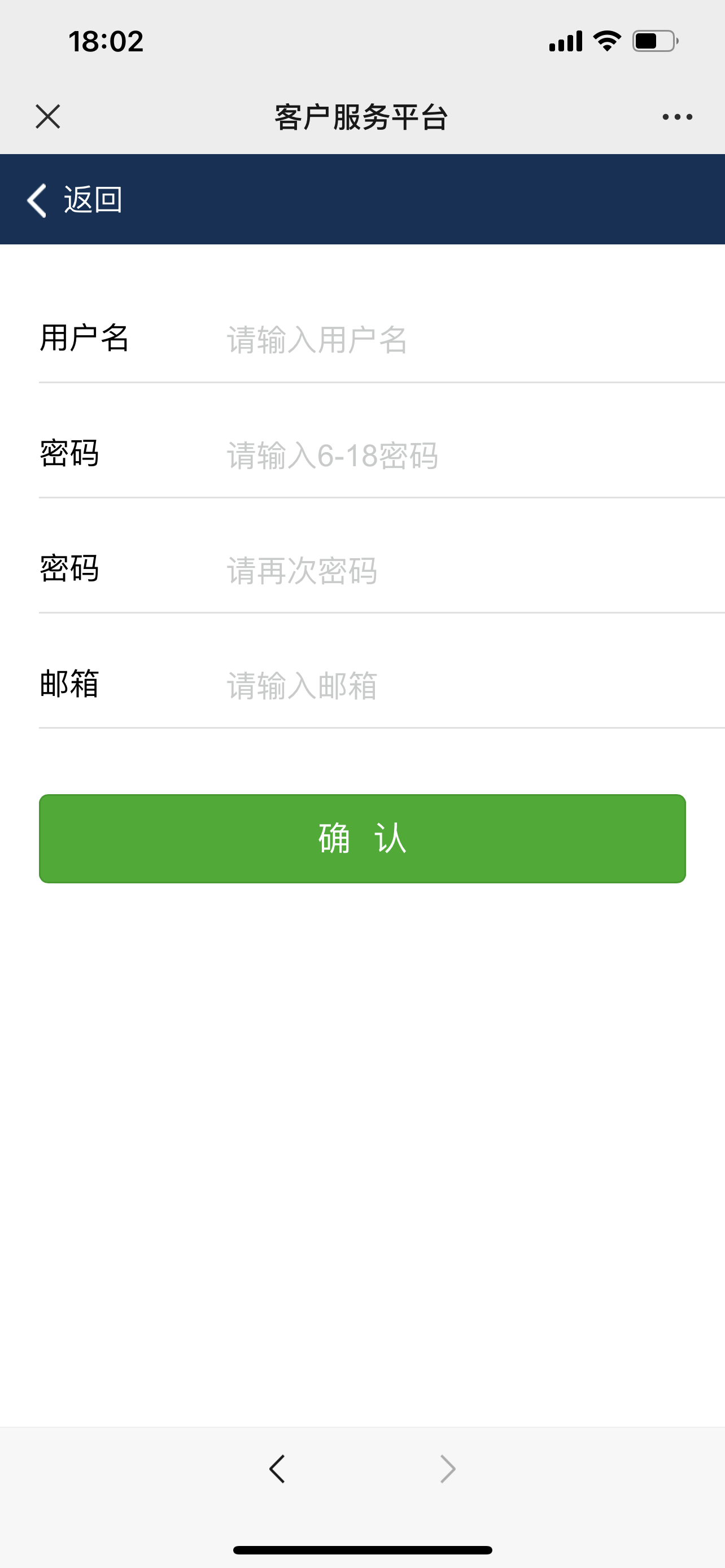
Task: Close the 客户服务平台 web page
Action: click(x=48, y=116)
